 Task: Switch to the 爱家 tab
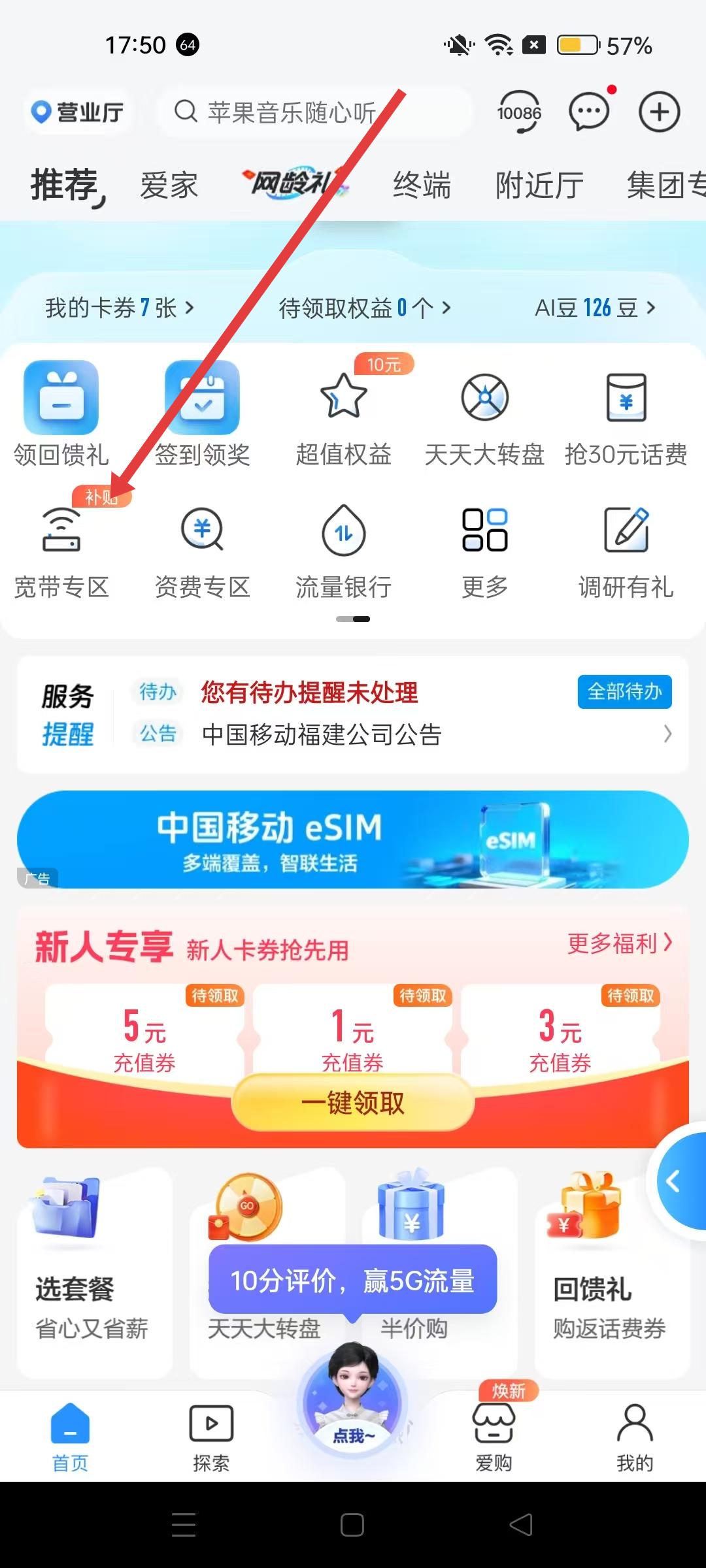(169, 186)
